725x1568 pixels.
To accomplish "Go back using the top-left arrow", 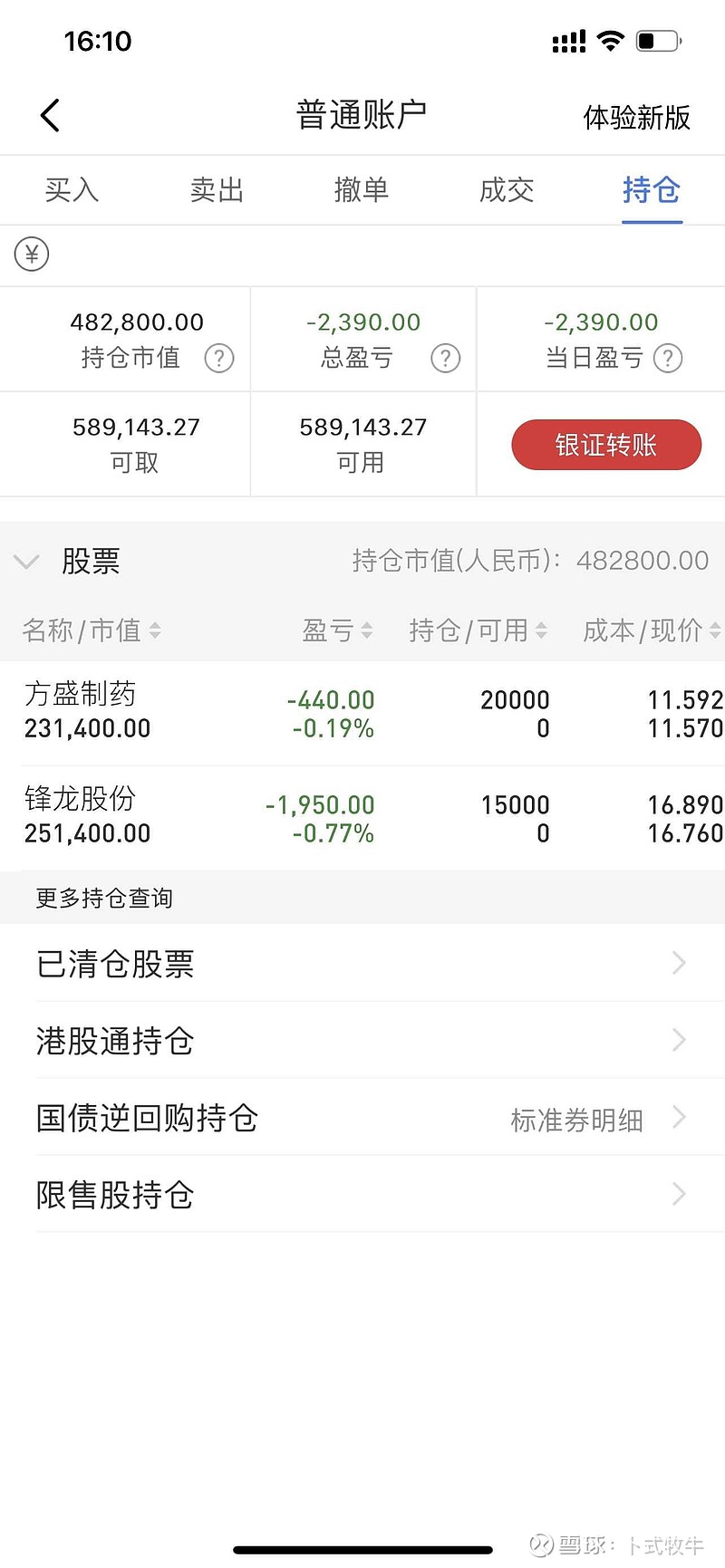I will tap(51, 116).
